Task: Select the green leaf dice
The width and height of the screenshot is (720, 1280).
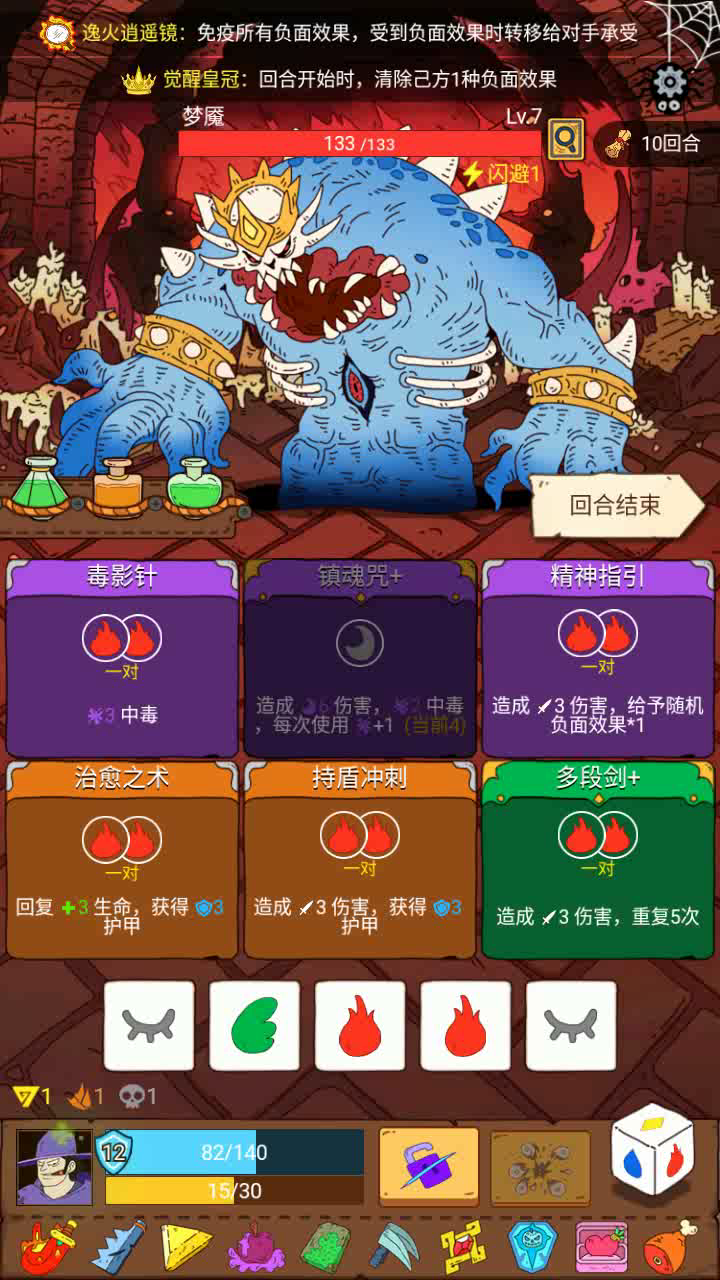Action: (x=254, y=1026)
